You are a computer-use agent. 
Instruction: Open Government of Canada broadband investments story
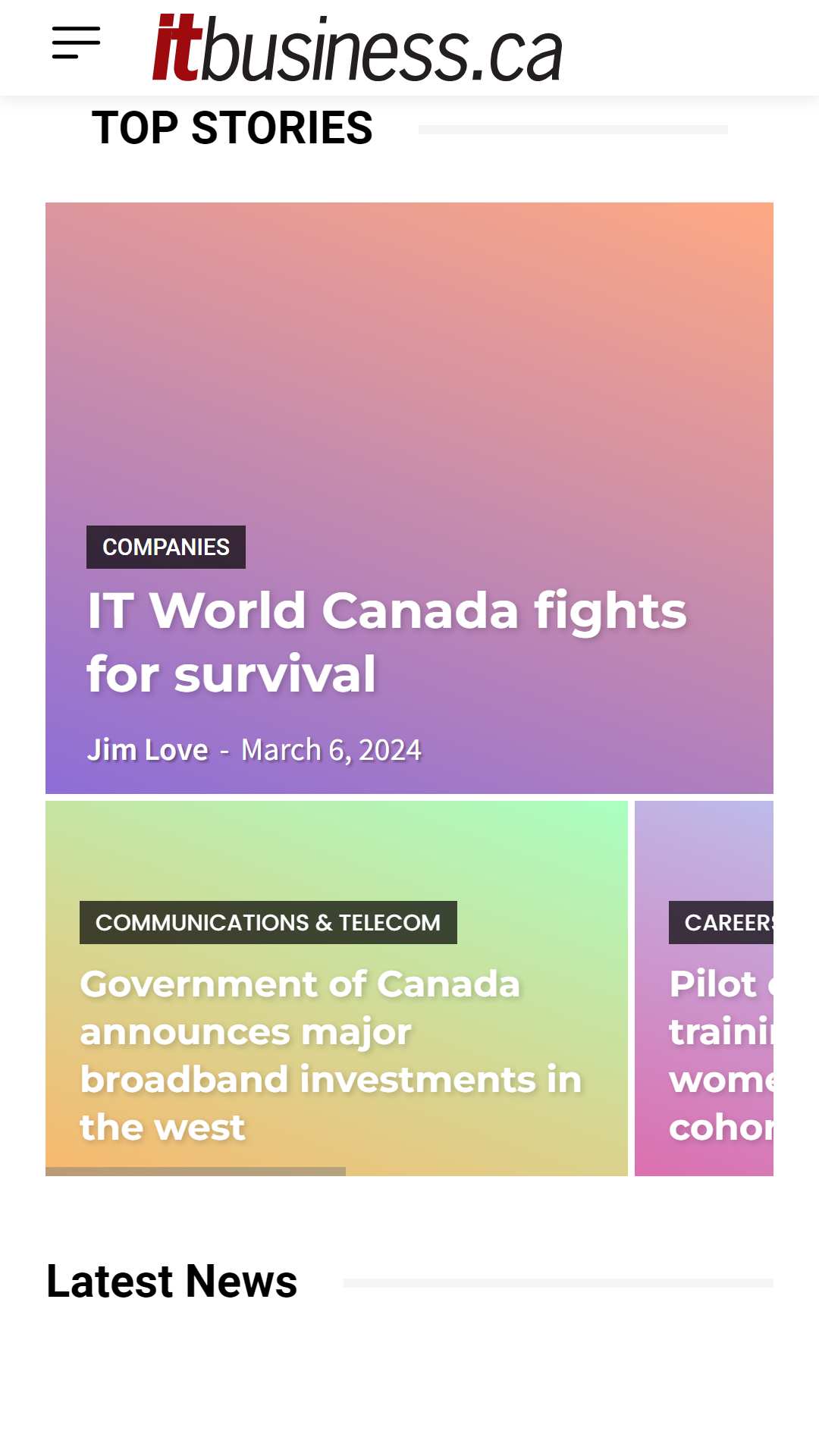point(331,1055)
